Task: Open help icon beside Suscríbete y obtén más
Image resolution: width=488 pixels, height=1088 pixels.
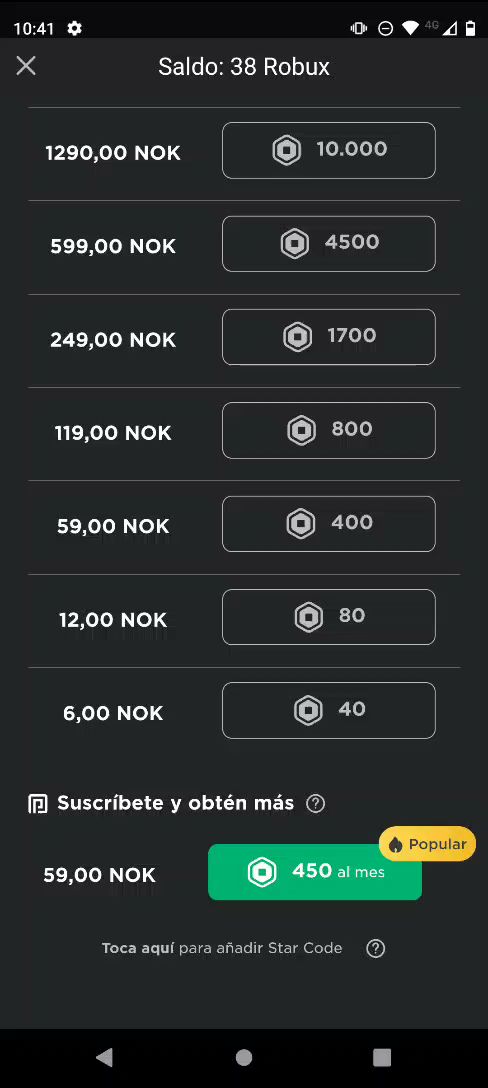Action: tap(316, 804)
